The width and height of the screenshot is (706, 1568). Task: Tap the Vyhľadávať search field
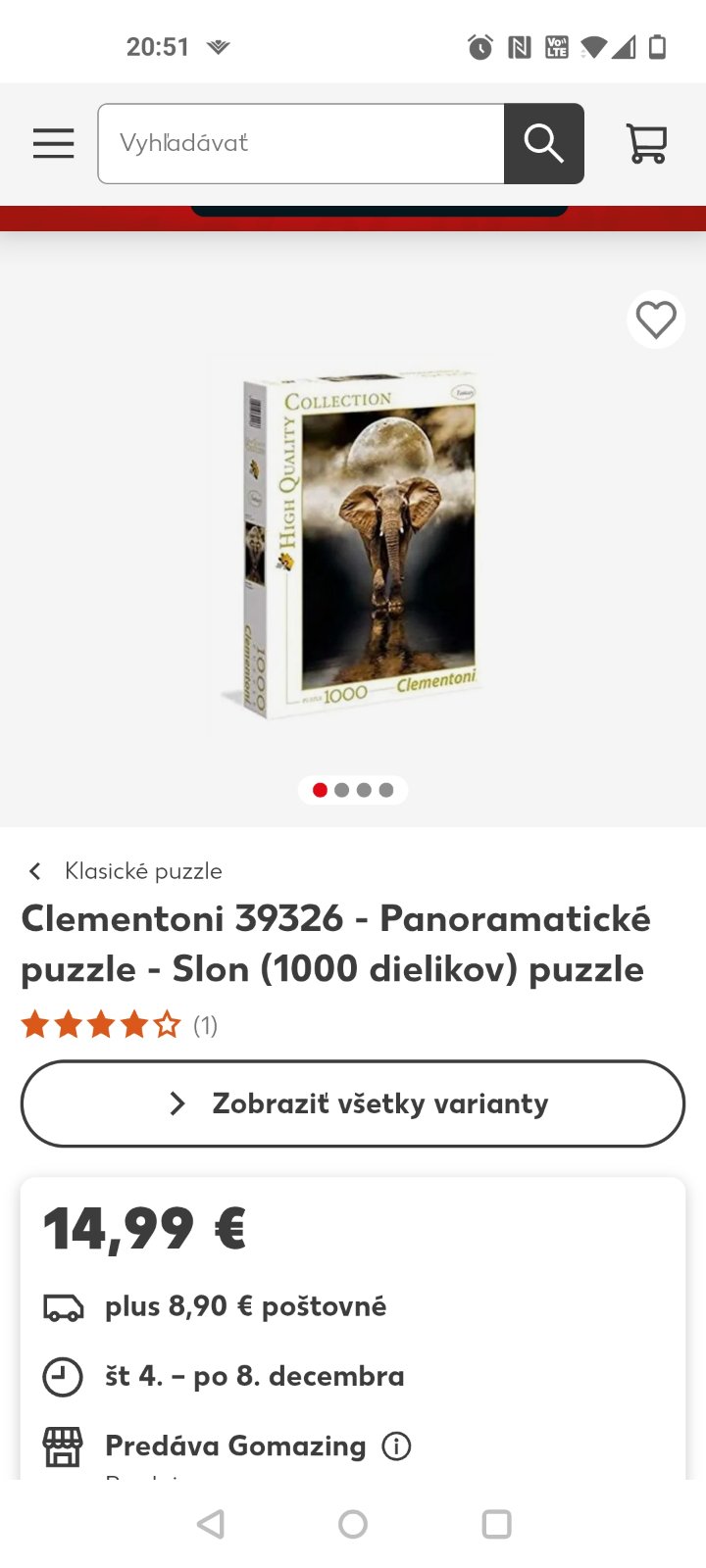coord(300,143)
